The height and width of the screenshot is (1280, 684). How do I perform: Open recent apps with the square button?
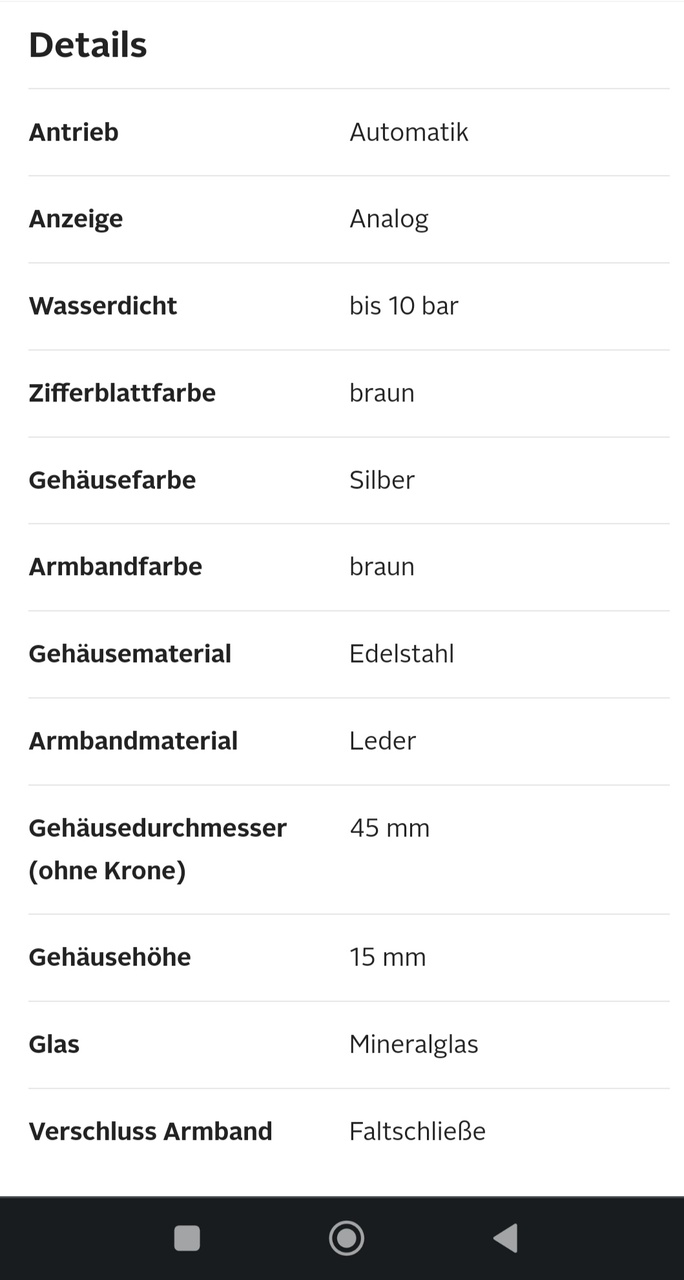click(x=187, y=1238)
